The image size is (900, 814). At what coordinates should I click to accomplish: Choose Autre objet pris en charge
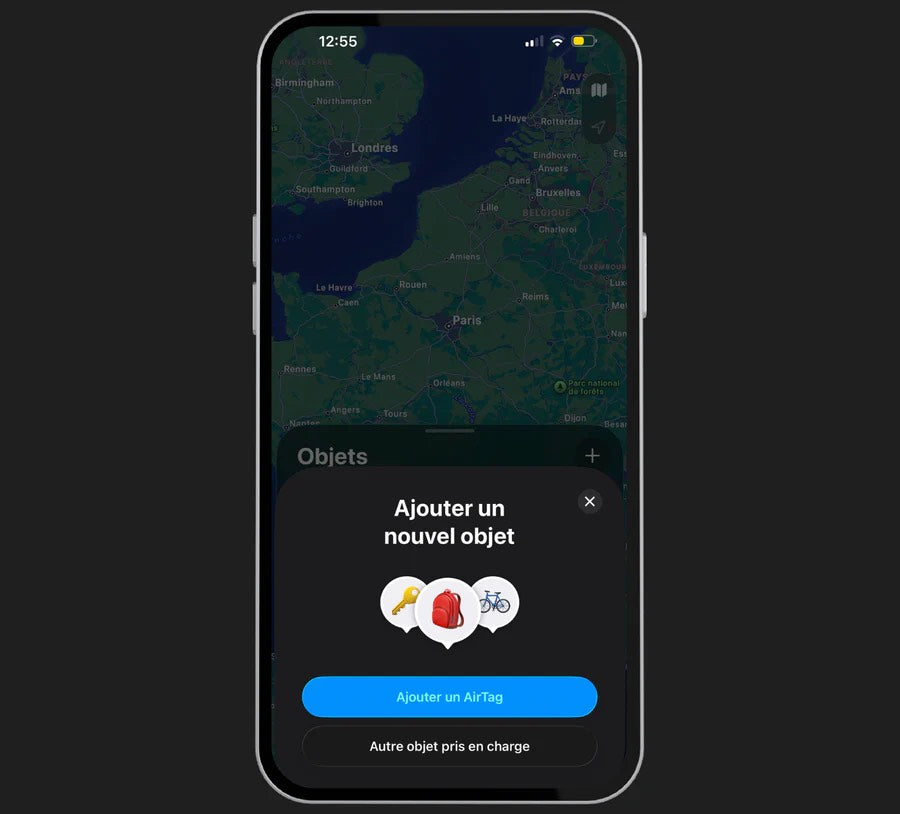pyautogui.click(x=449, y=746)
